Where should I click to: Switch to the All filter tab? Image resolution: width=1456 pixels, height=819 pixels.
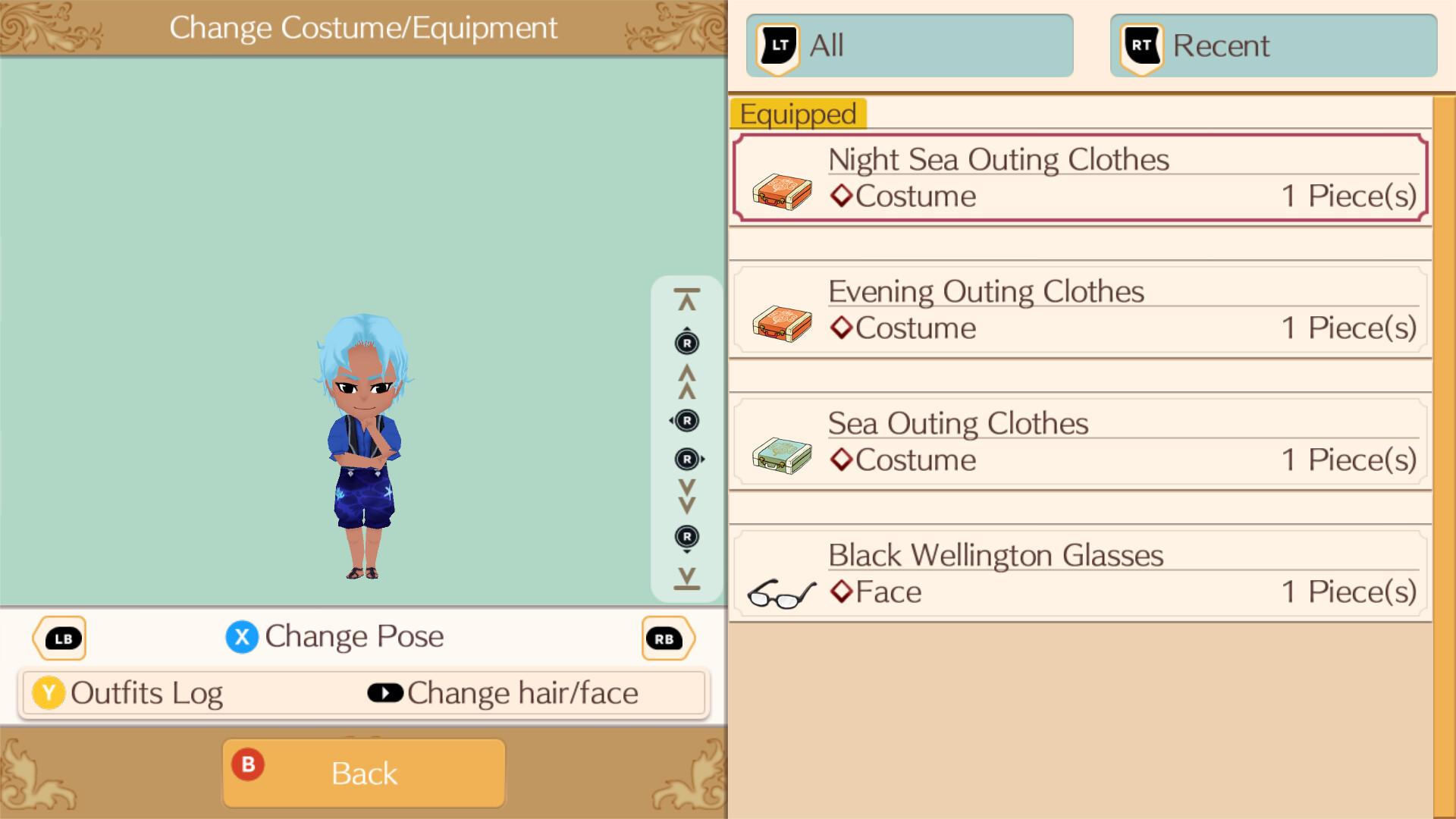click(909, 45)
